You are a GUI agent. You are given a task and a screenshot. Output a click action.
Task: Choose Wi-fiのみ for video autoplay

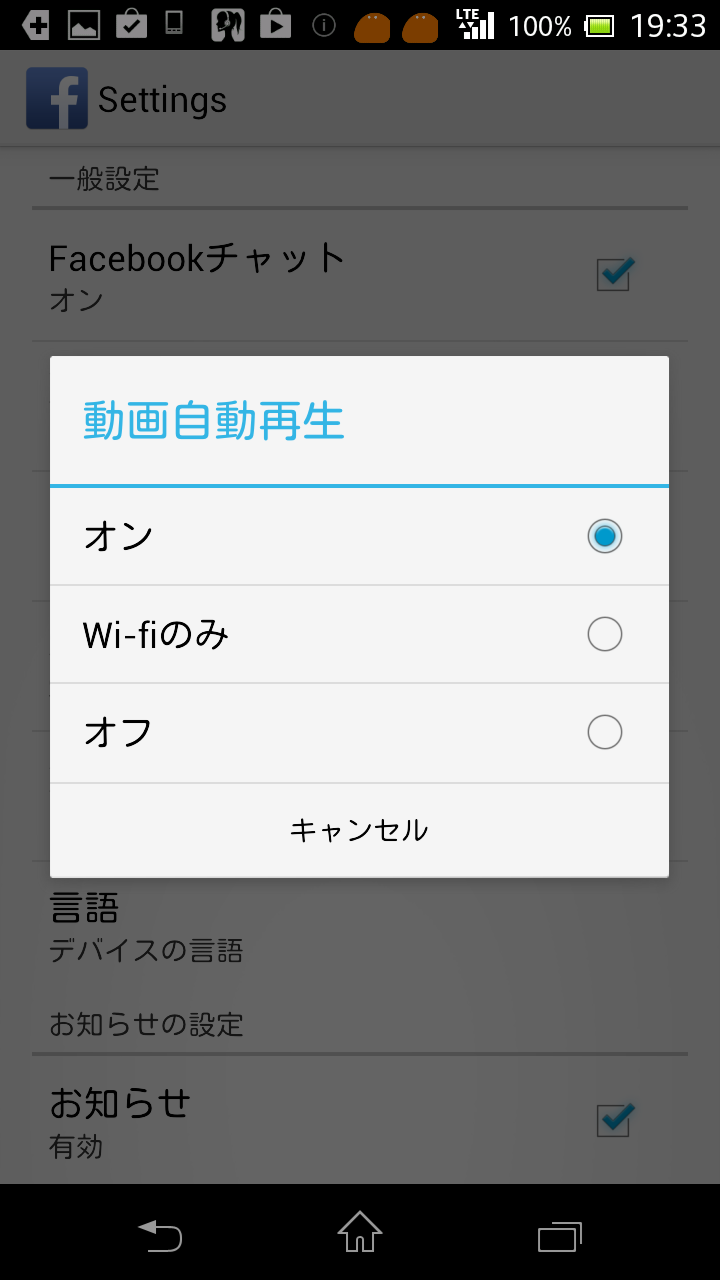359,634
